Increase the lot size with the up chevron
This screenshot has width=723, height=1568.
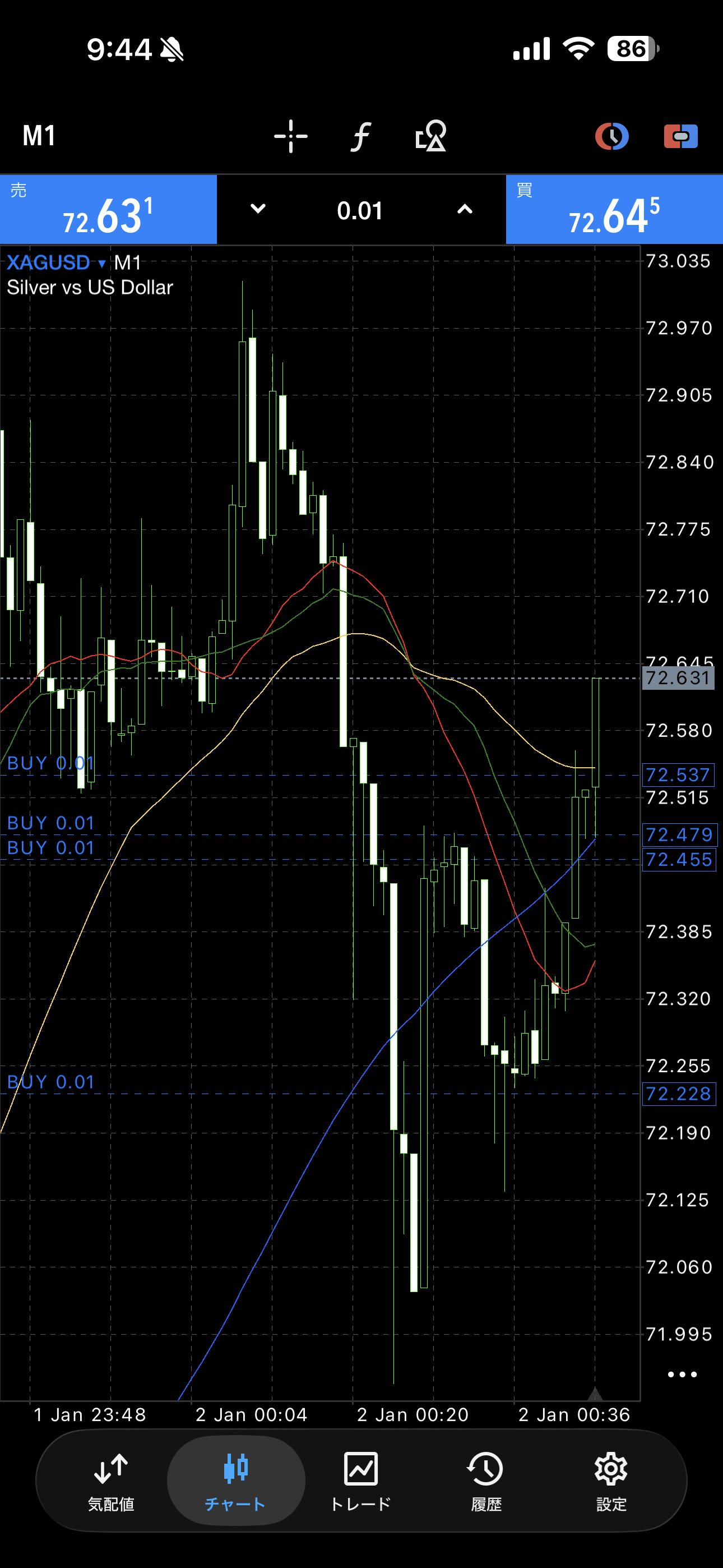point(465,209)
